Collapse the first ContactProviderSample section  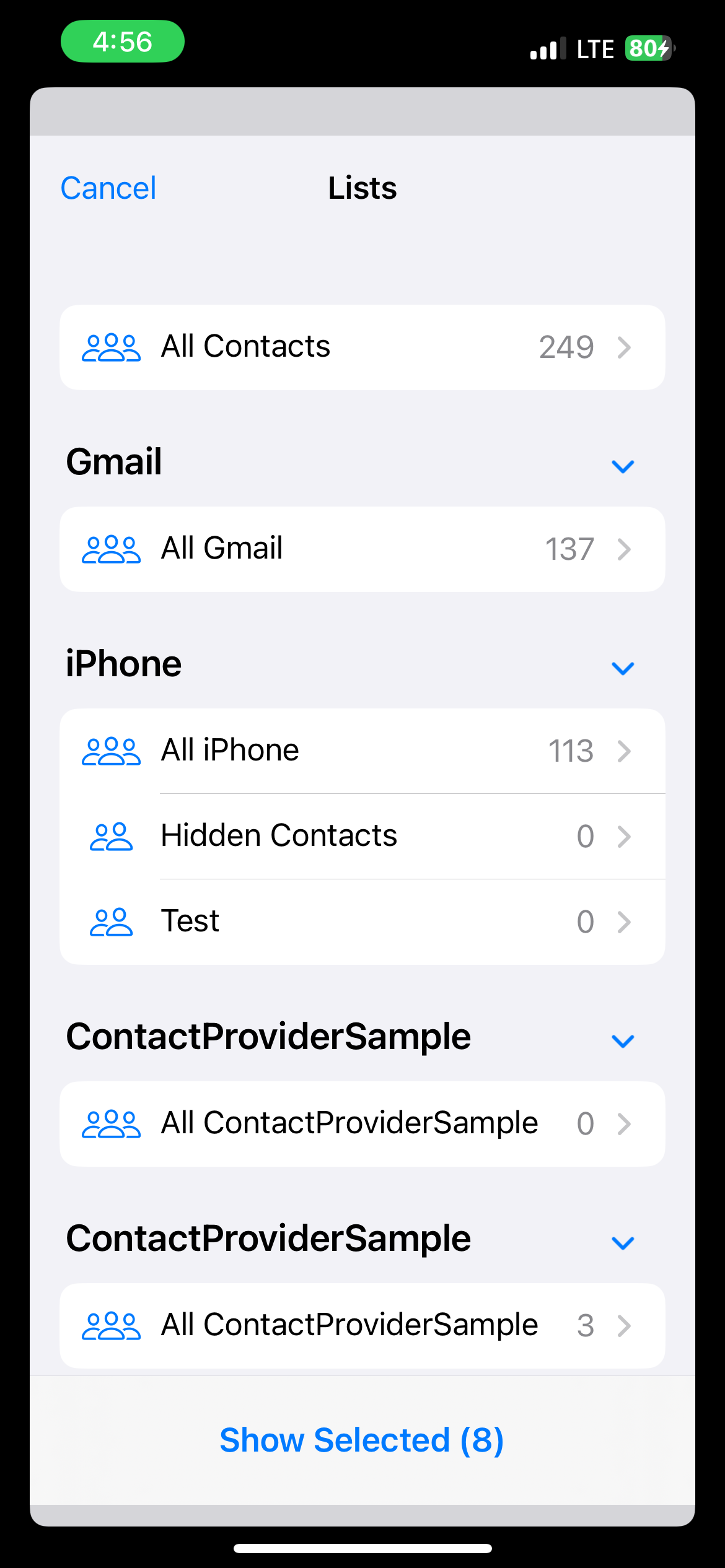coord(622,1040)
